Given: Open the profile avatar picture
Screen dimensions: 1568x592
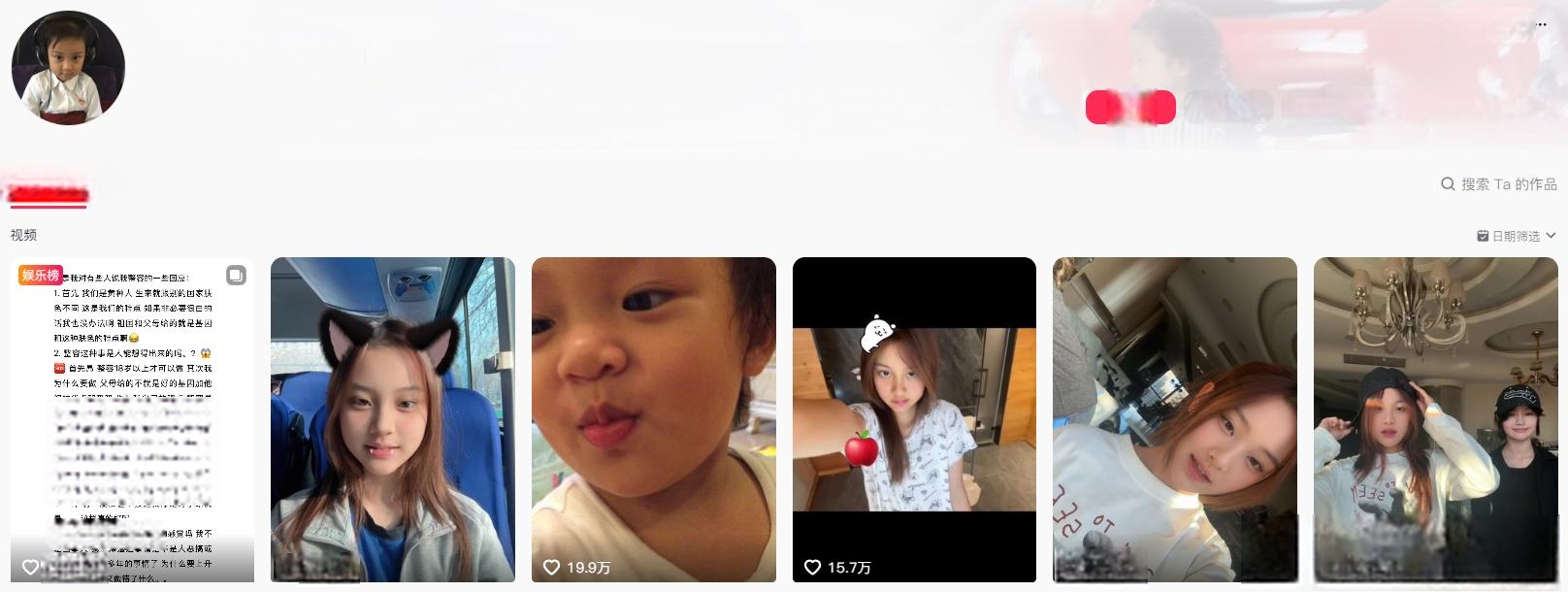Looking at the screenshot, I should click(x=68, y=68).
